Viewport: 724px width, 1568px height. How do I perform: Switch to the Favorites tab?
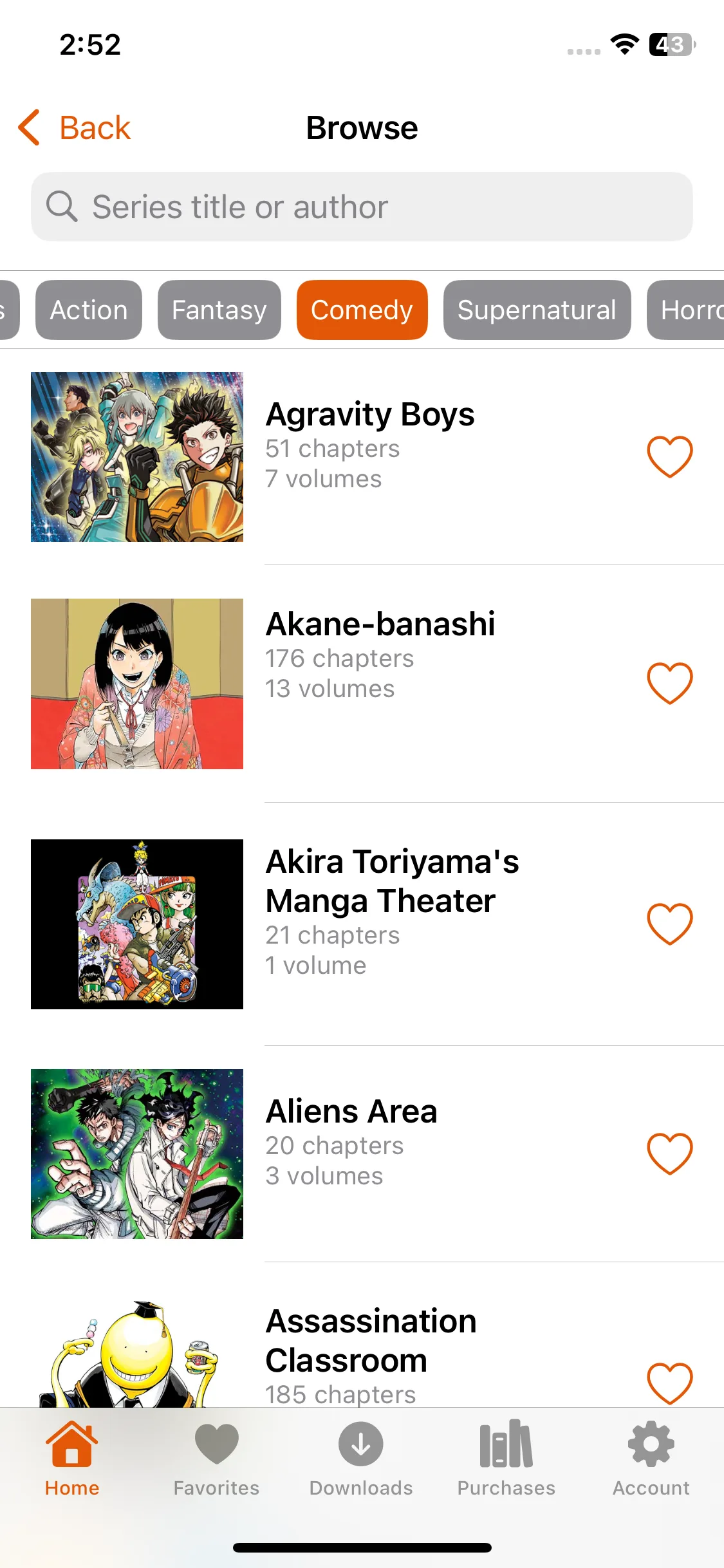[x=216, y=1459]
